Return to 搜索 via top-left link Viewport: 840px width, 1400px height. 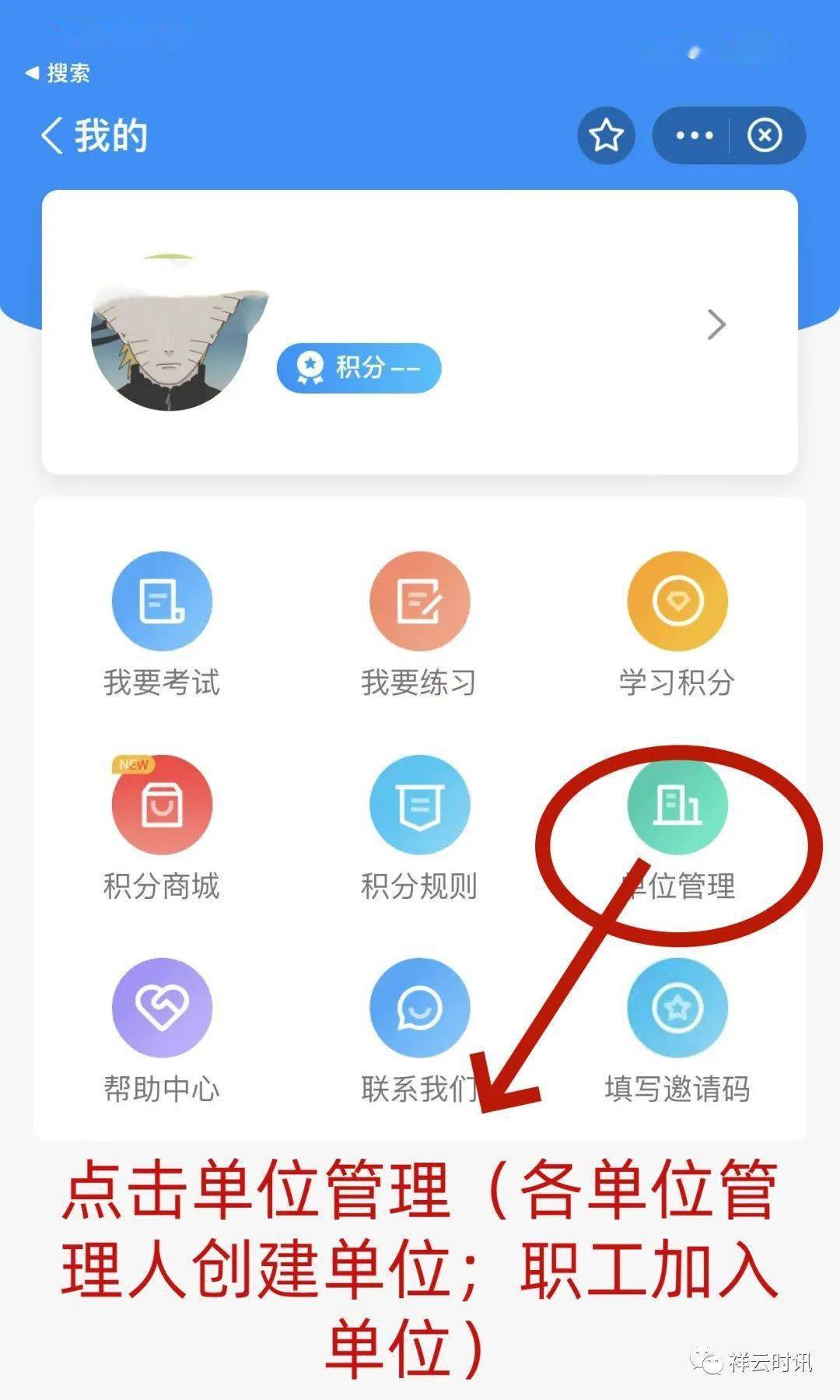point(58,73)
